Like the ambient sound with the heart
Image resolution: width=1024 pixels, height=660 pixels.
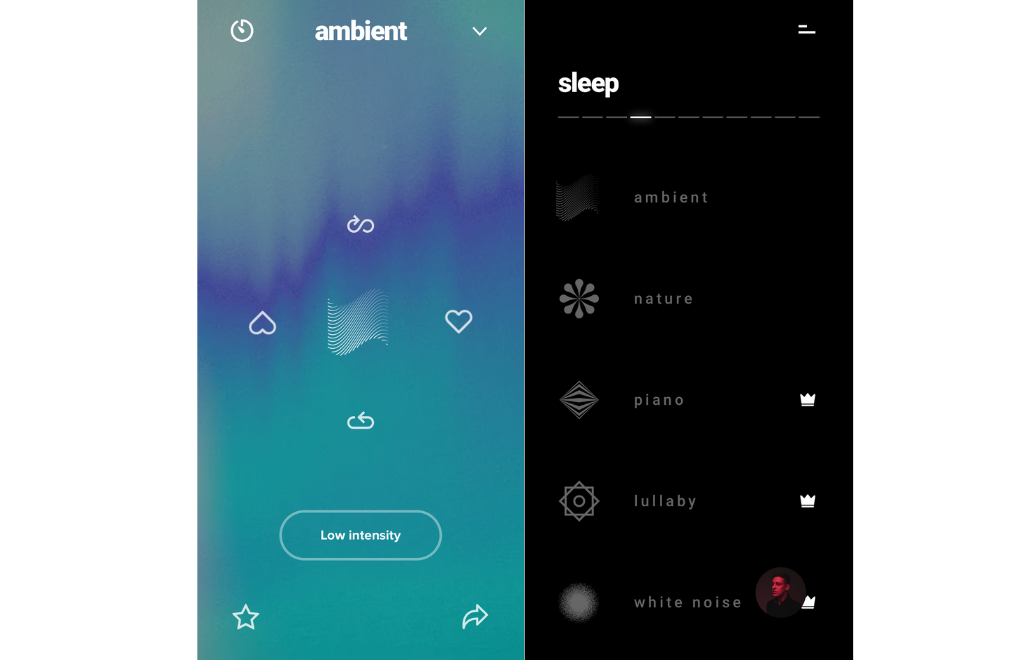[458, 321]
